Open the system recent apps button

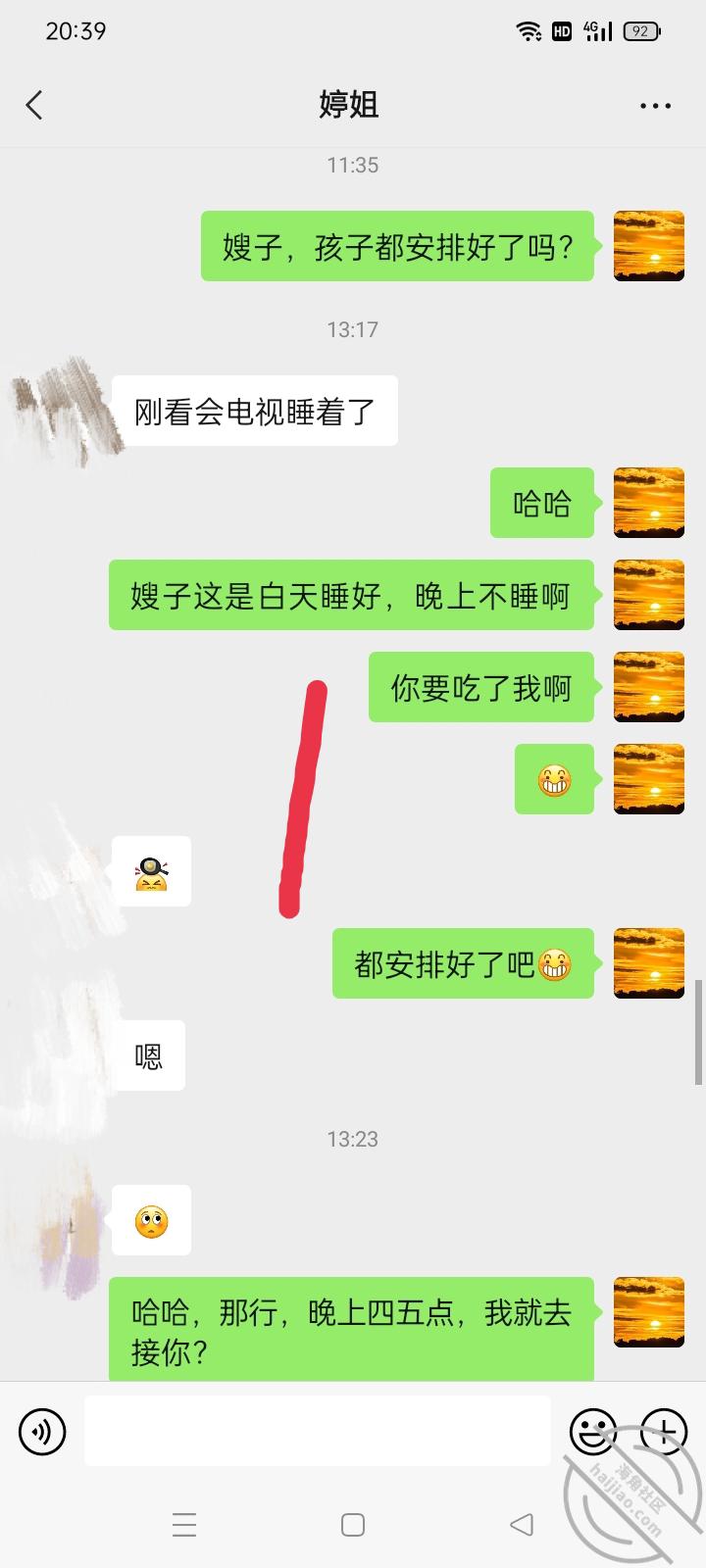pyautogui.click(x=184, y=1524)
